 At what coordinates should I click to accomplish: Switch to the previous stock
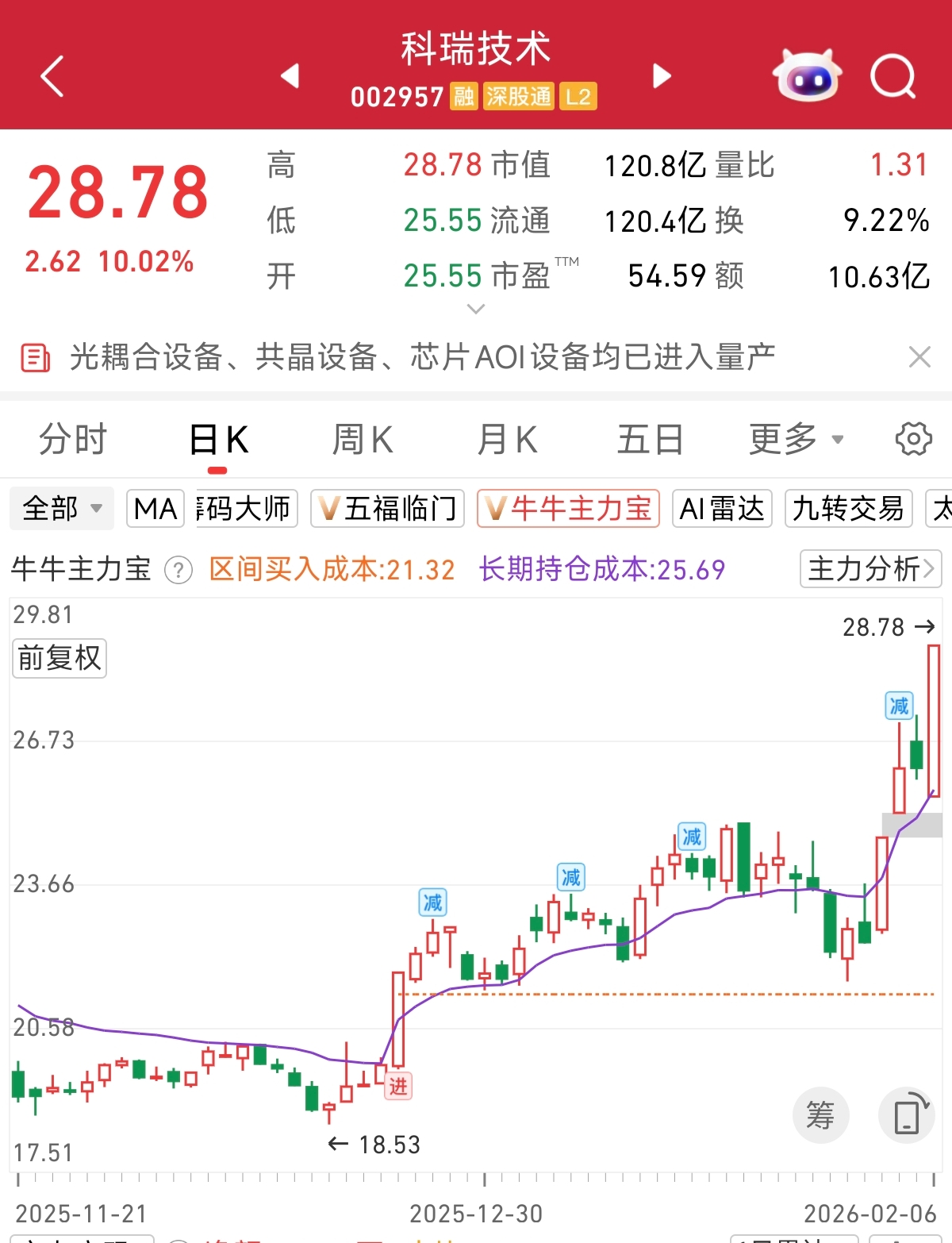coord(290,76)
